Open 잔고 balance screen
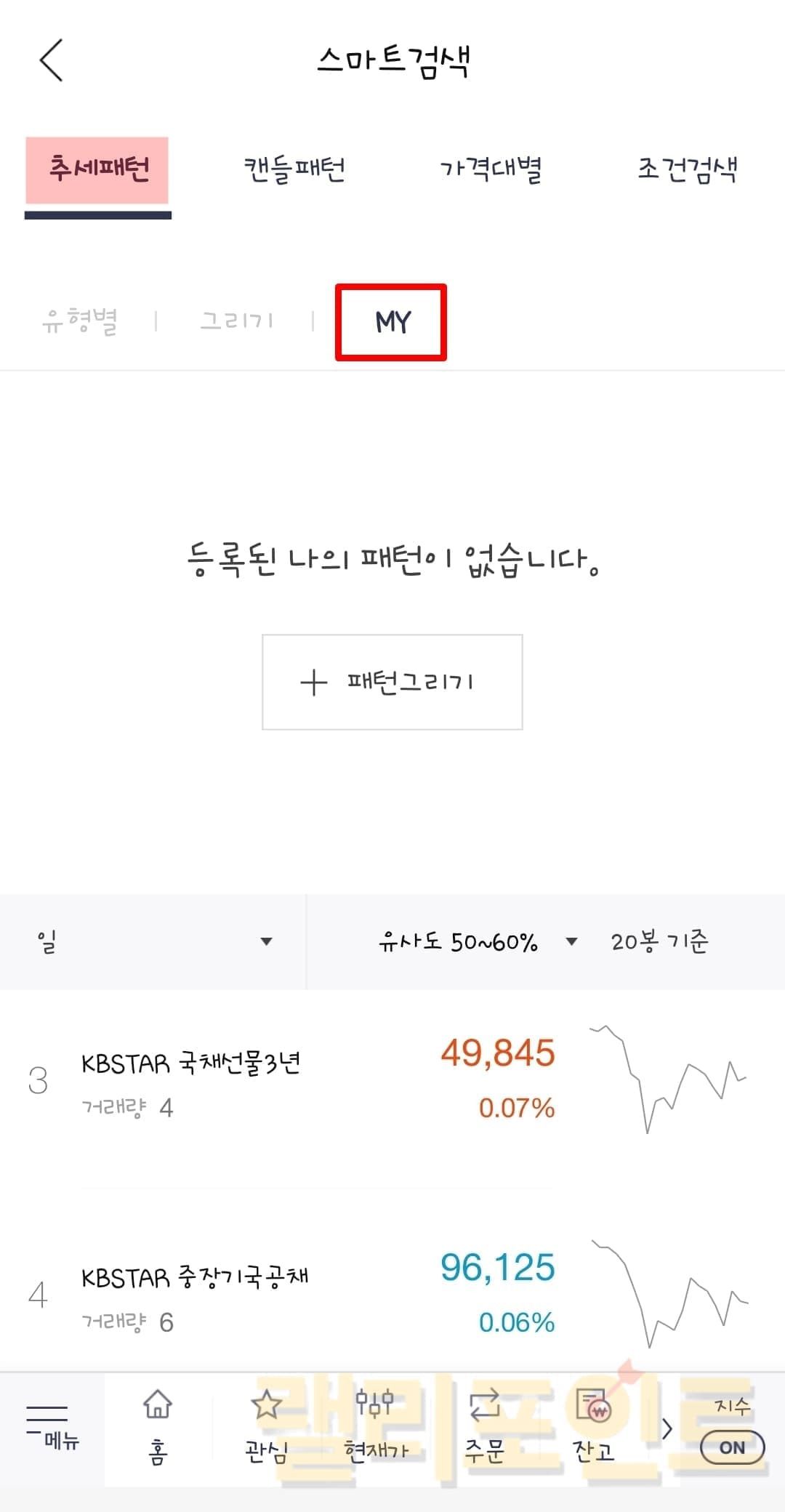 594,1428
